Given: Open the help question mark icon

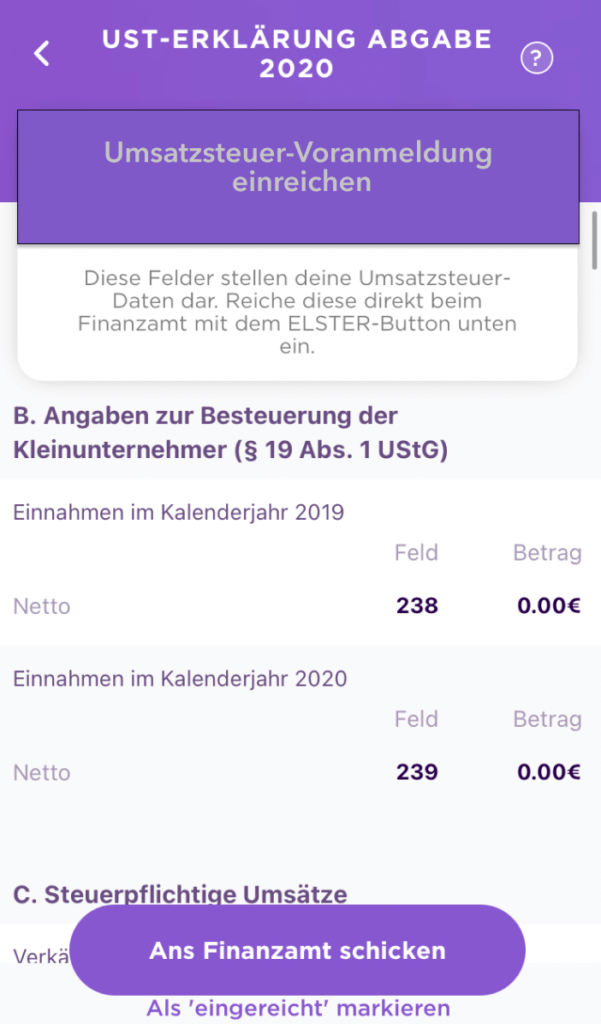Looking at the screenshot, I should (x=536, y=58).
